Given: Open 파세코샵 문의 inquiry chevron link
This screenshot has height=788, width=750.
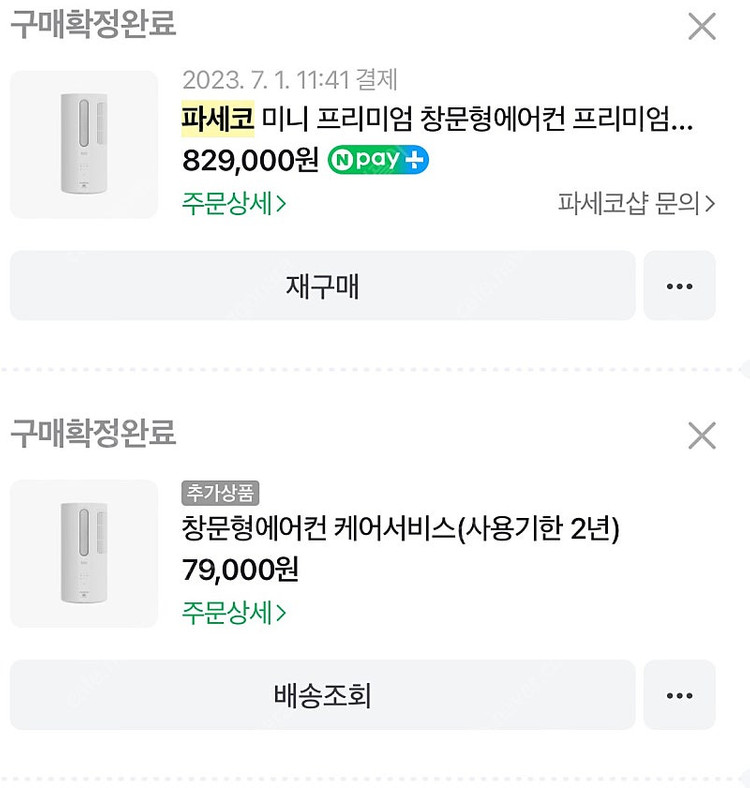Looking at the screenshot, I should click(x=630, y=201).
